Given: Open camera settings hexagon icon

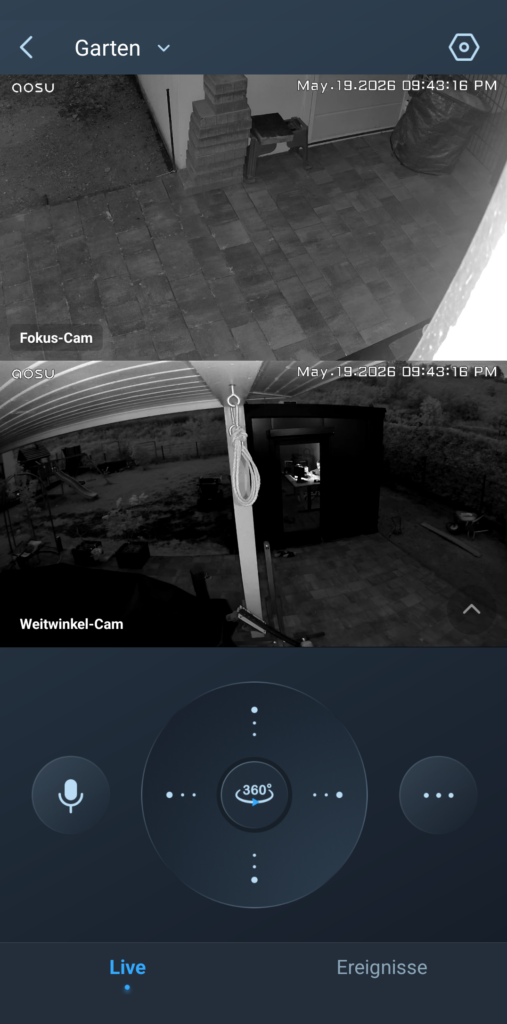Looking at the screenshot, I should click(464, 48).
